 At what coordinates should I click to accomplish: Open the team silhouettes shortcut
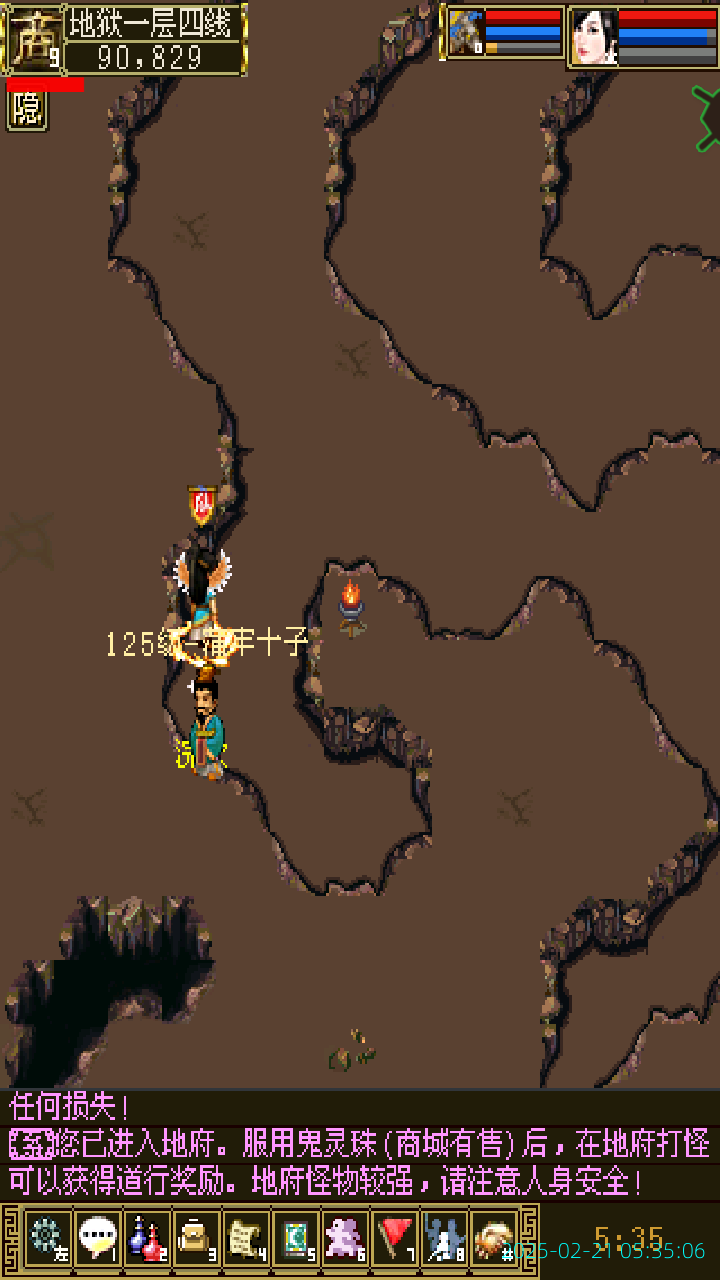coord(444,1238)
